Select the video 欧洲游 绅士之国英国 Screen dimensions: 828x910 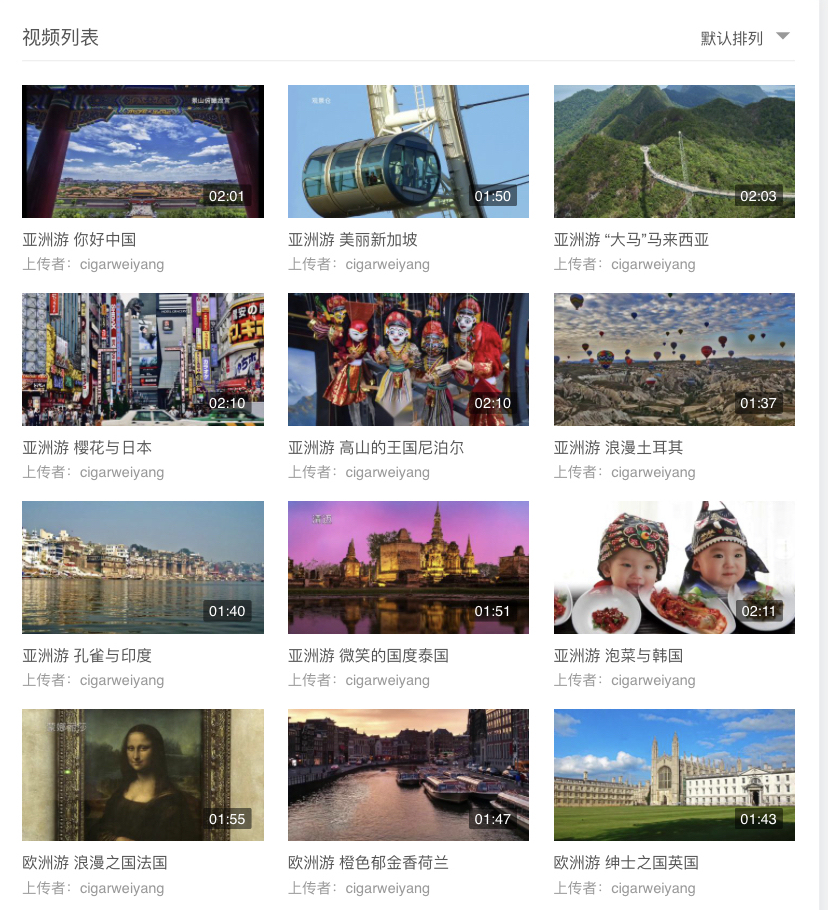coord(674,775)
